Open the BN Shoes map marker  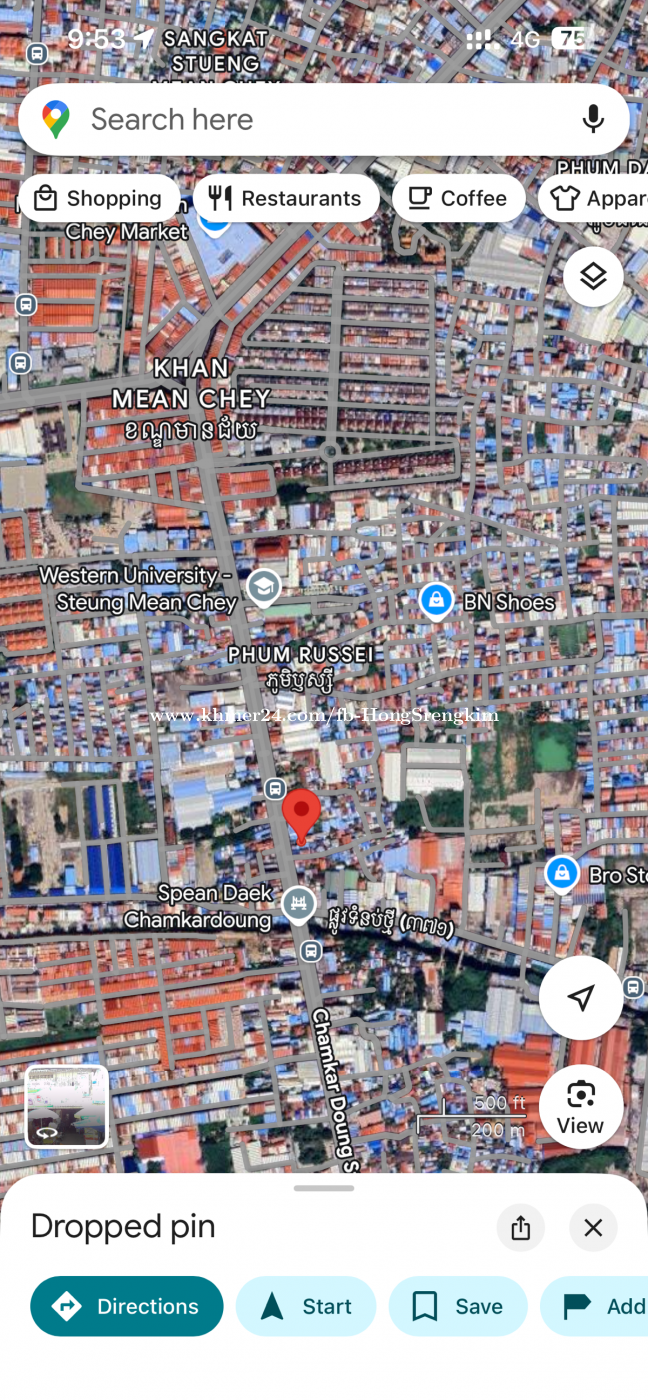click(x=435, y=601)
